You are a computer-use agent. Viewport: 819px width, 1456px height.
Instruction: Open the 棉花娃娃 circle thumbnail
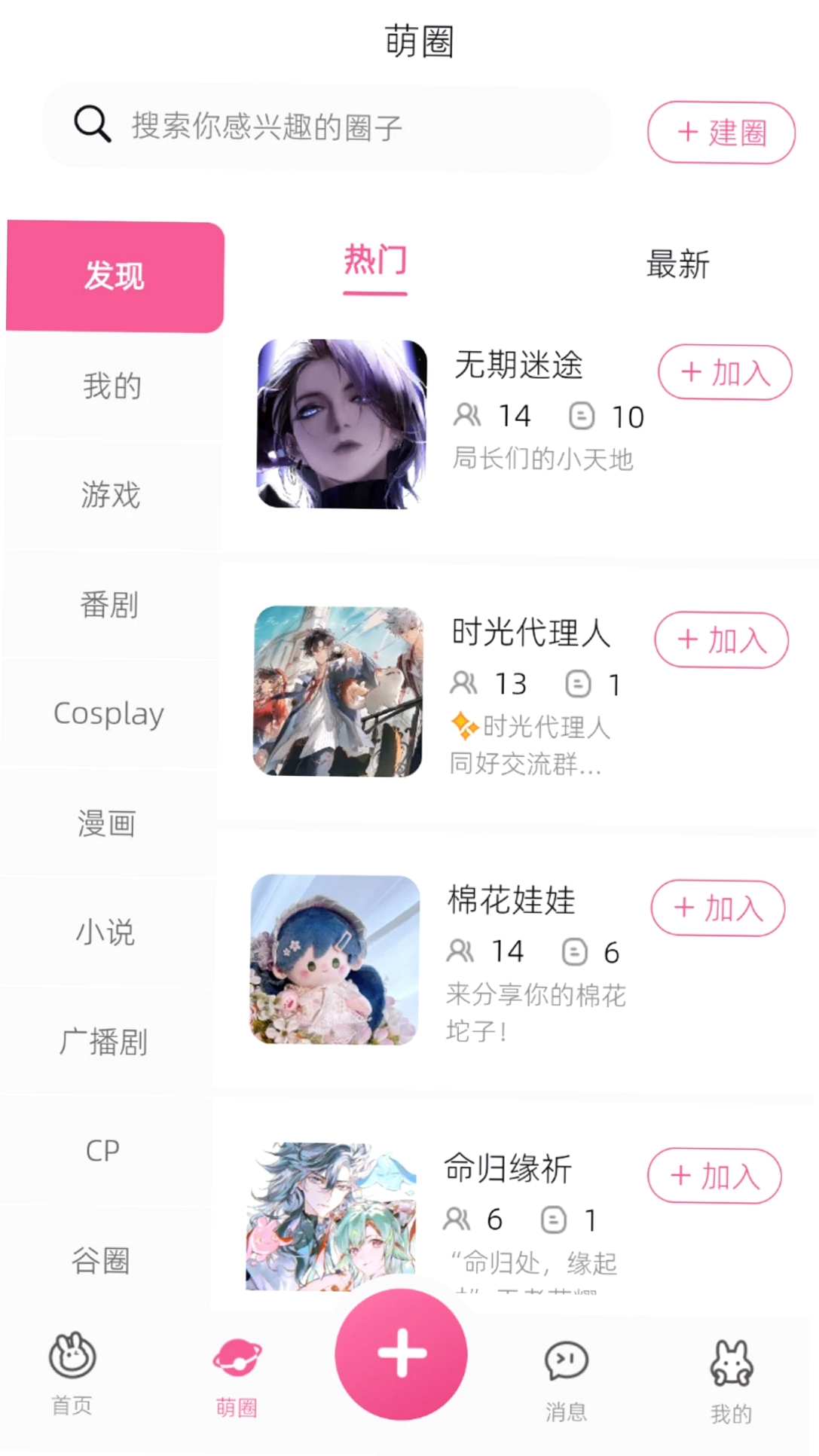point(335,960)
